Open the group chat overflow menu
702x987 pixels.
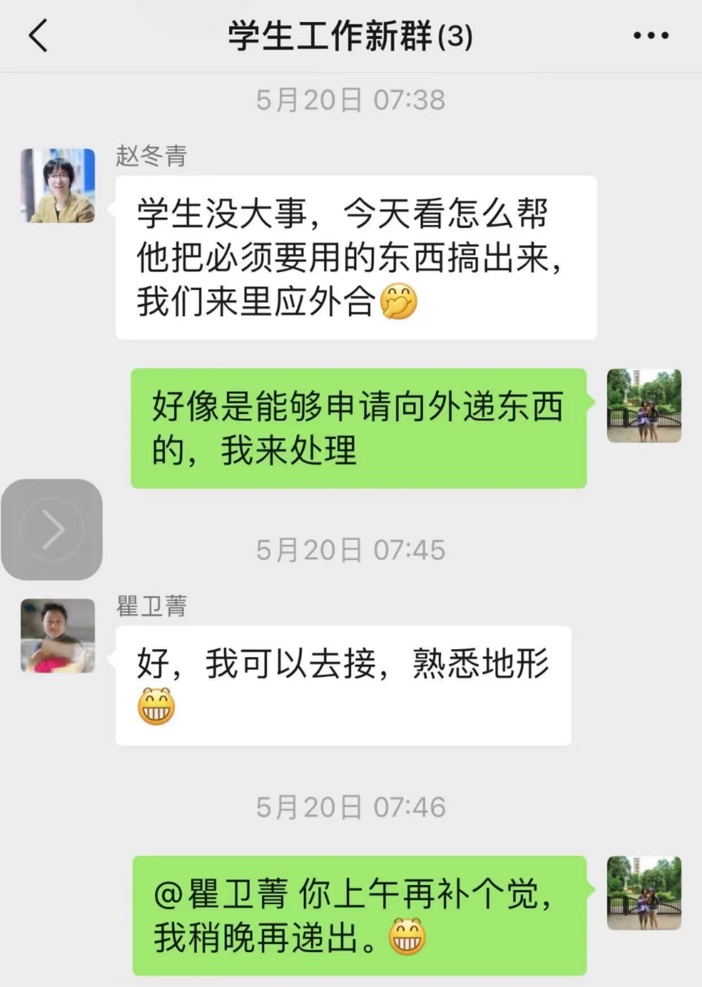pyautogui.click(x=651, y=36)
